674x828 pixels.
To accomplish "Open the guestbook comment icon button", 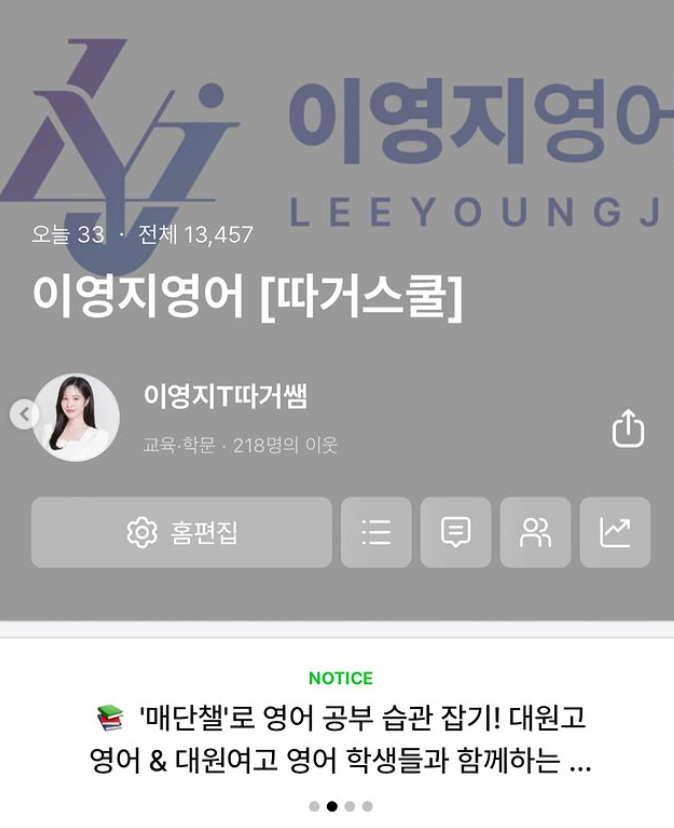I will point(456,532).
